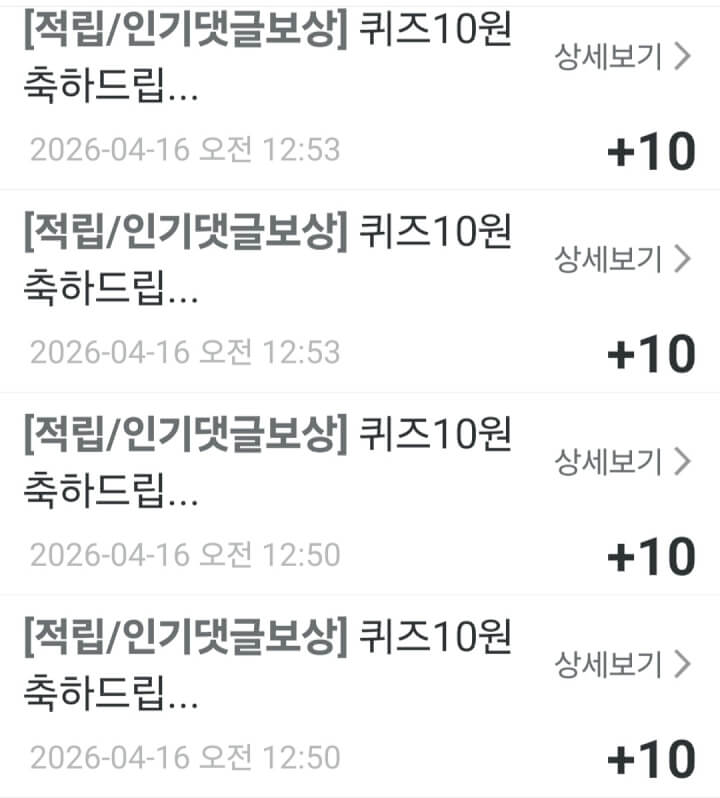Open 상세보기 for the first 12:53 entry
Screen dimensions: 720x798
point(622,58)
